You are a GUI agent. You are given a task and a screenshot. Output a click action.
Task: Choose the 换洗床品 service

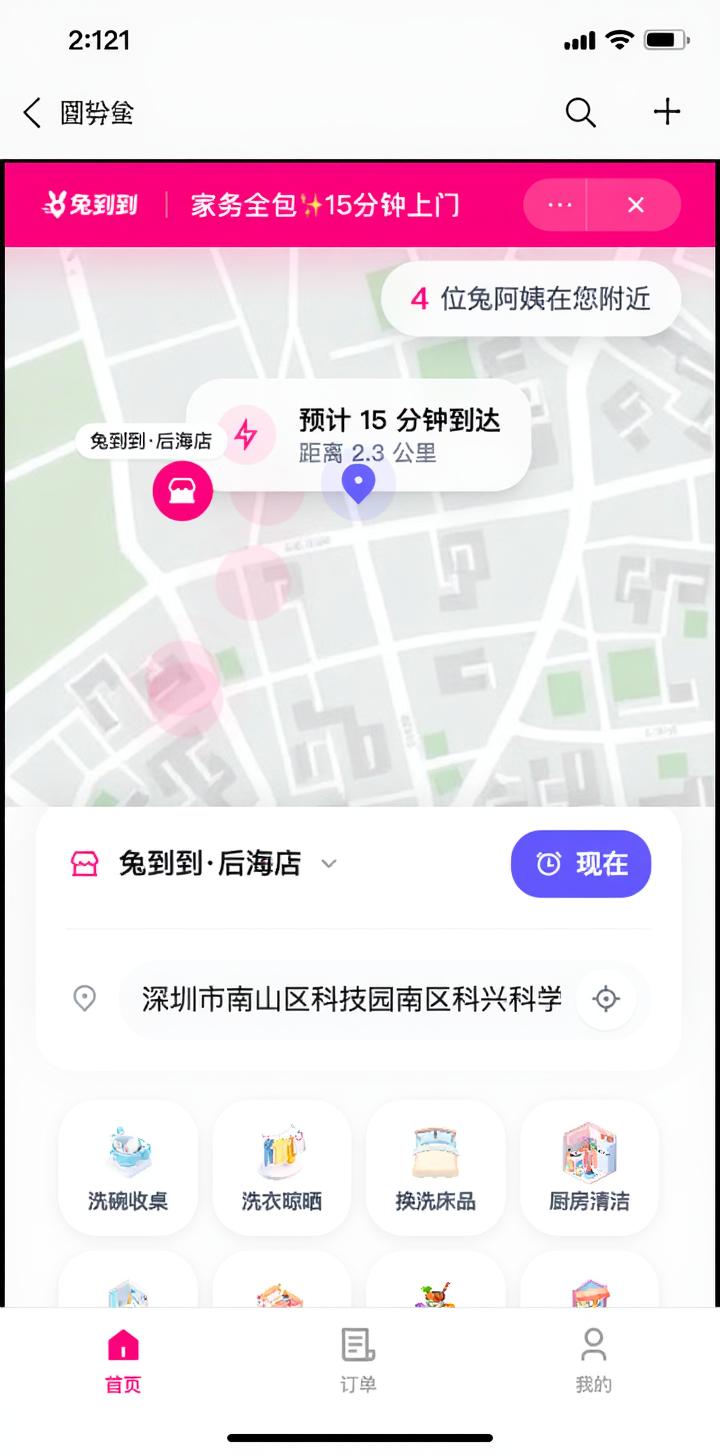pyautogui.click(x=435, y=1170)
